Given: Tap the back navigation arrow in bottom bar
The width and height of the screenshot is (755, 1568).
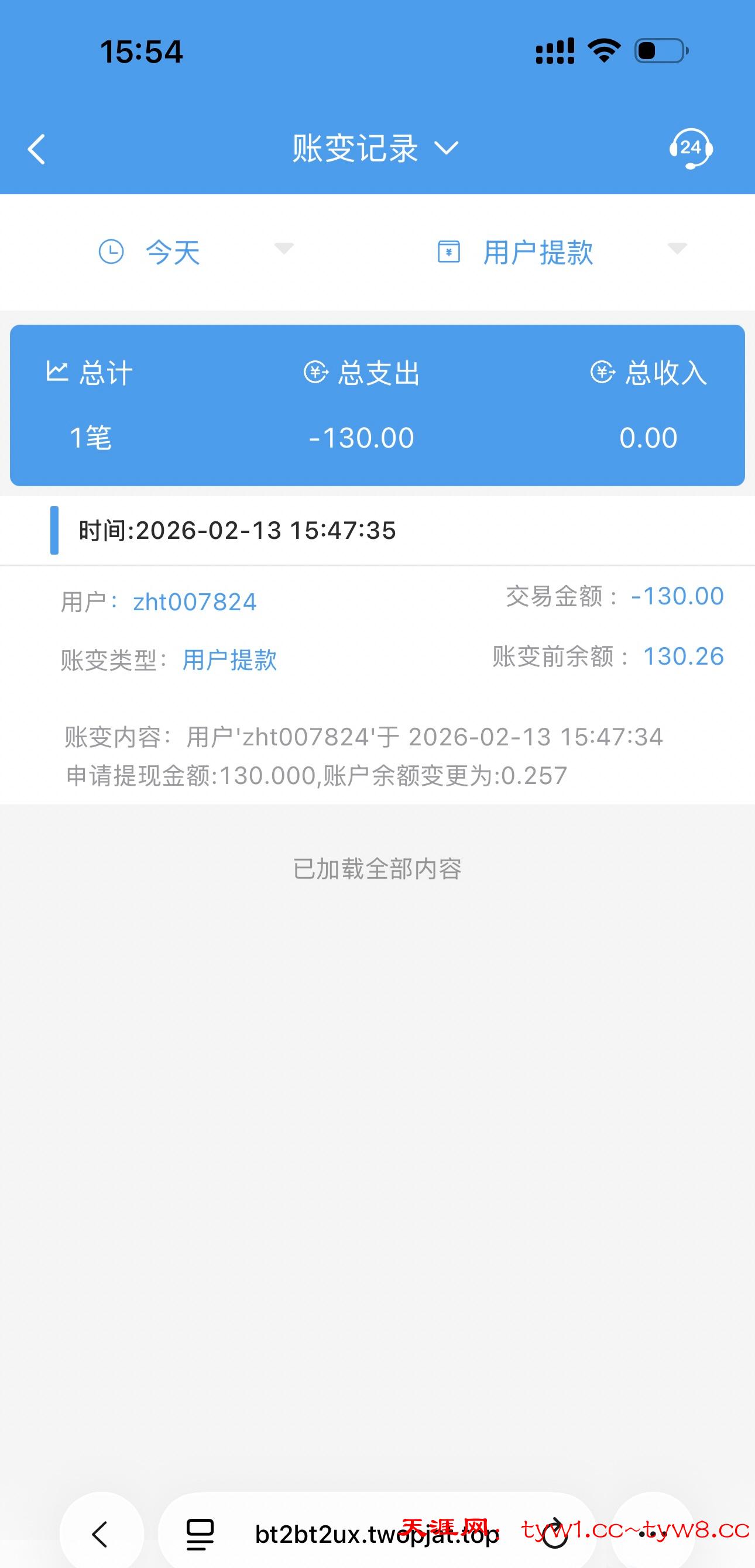Looking at the screenshot, I should point(100,1534).
